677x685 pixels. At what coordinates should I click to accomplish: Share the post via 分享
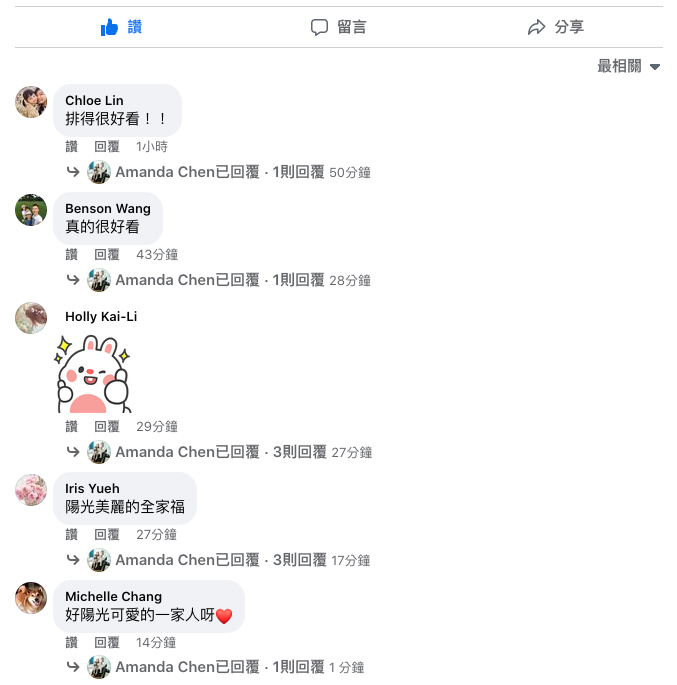(556, 27)
